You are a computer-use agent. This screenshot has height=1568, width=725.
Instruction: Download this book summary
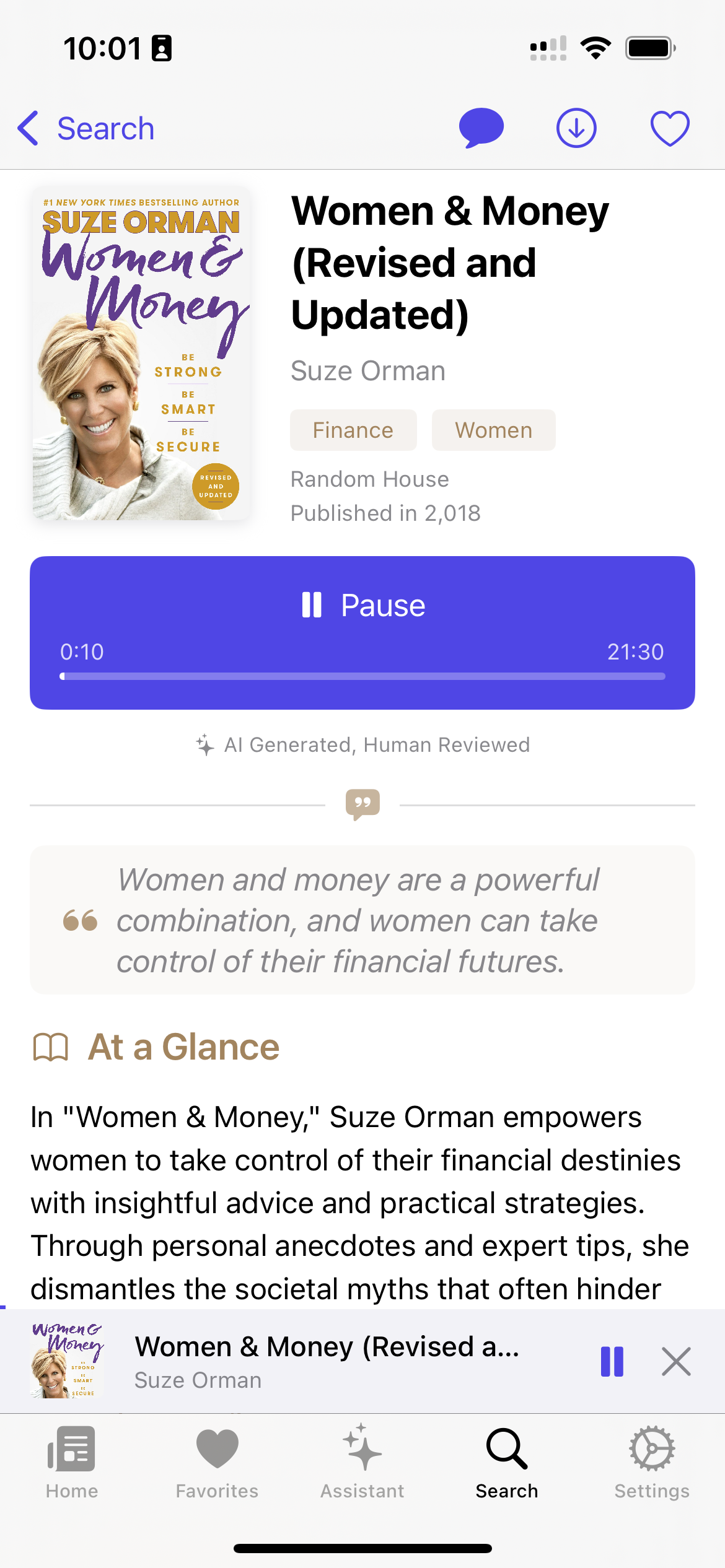576,128
